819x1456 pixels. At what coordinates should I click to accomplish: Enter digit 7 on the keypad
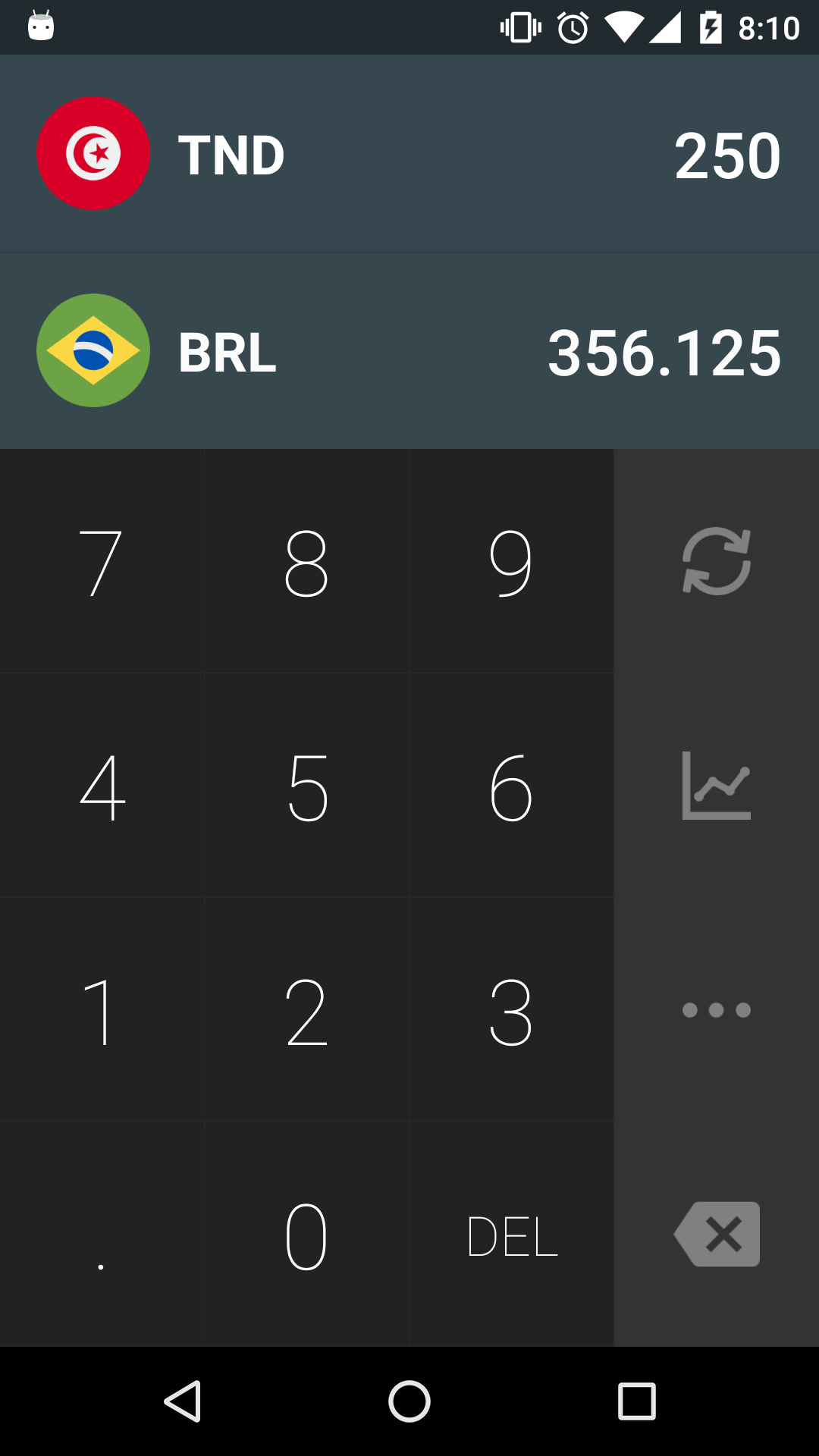pos(102,561)
